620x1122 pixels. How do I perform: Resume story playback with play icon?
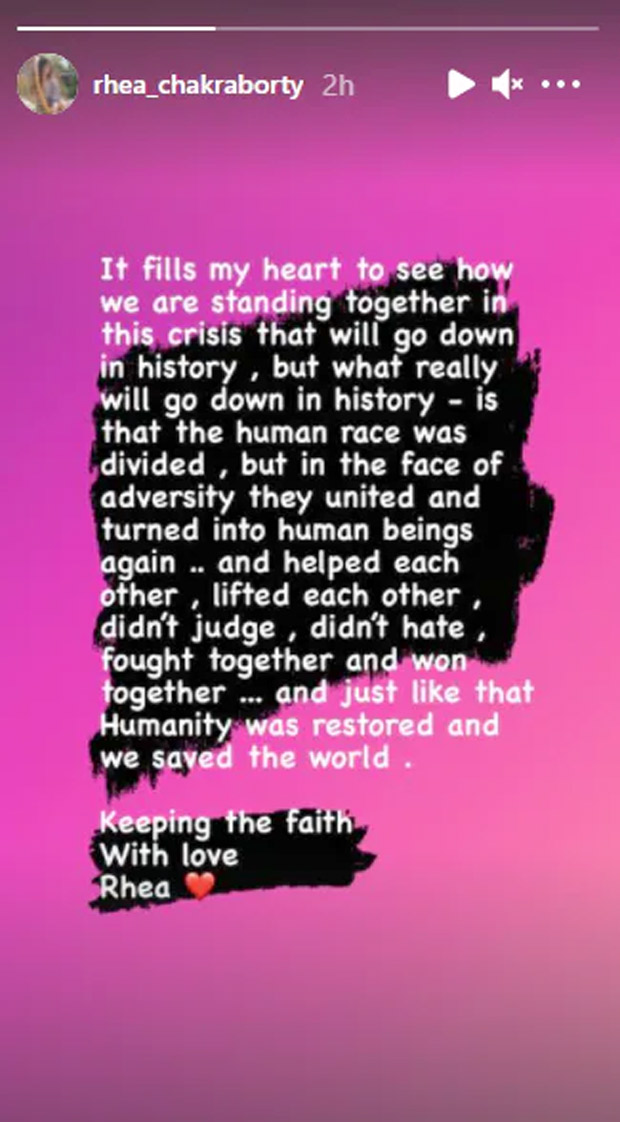(461, 85)
